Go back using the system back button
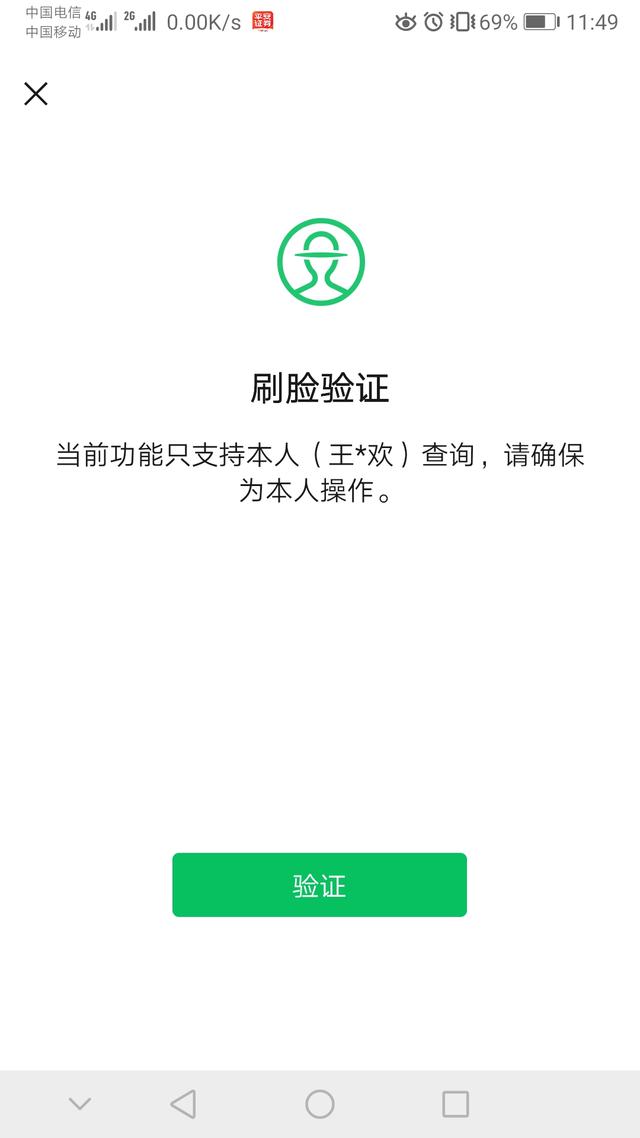The width and height of the screenshot is (640, 1138). click(183, 1104)
